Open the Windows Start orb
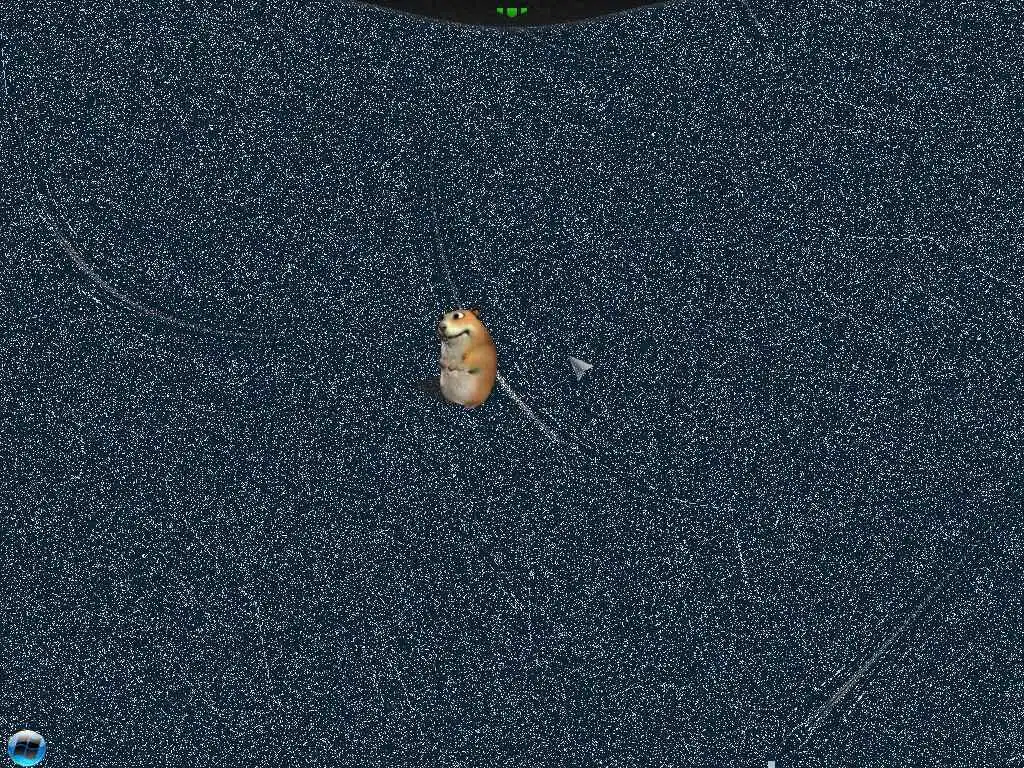Viewport: 1024px width, 768px height. [x=26, y=747]
